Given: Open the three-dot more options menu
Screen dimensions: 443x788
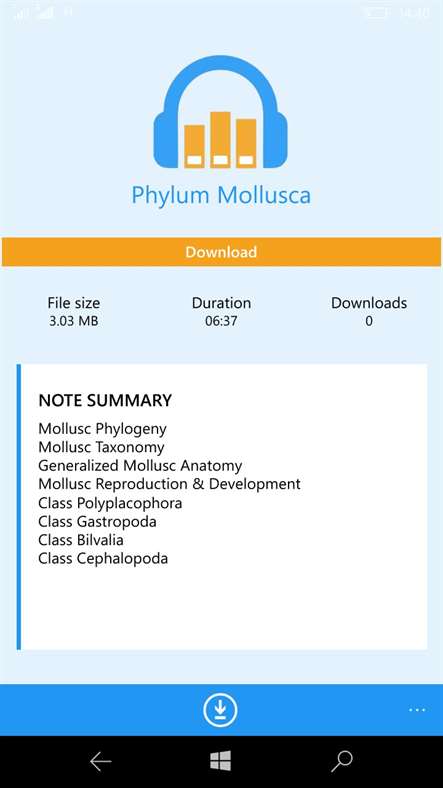Looking at the screenshot, I should (417, 710).
